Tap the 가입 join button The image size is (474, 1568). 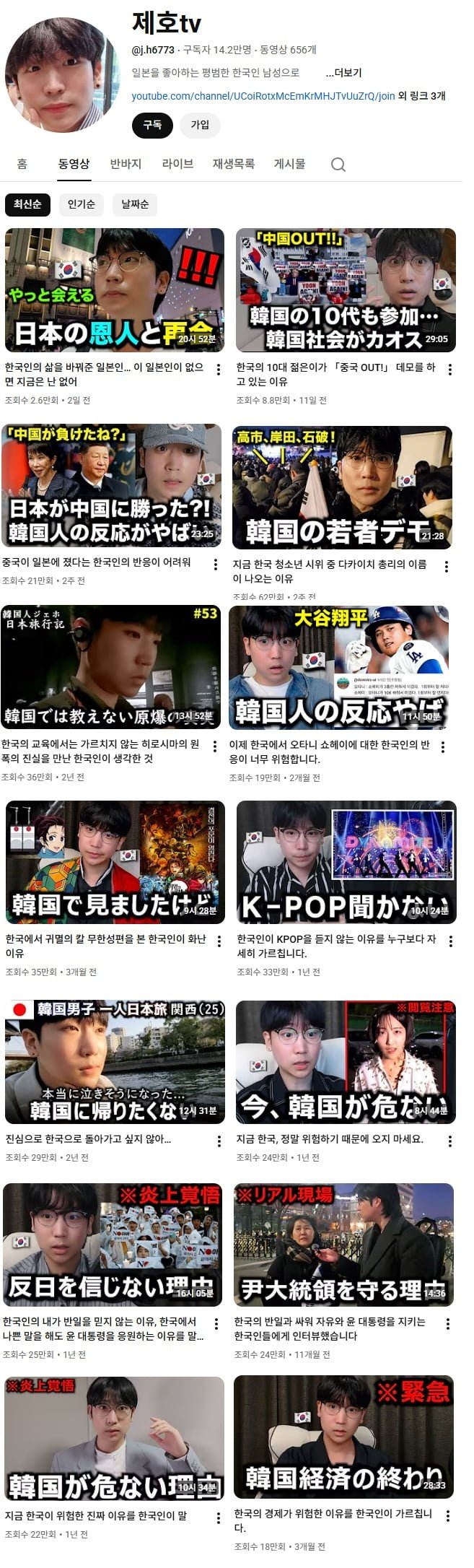[200, 125]
